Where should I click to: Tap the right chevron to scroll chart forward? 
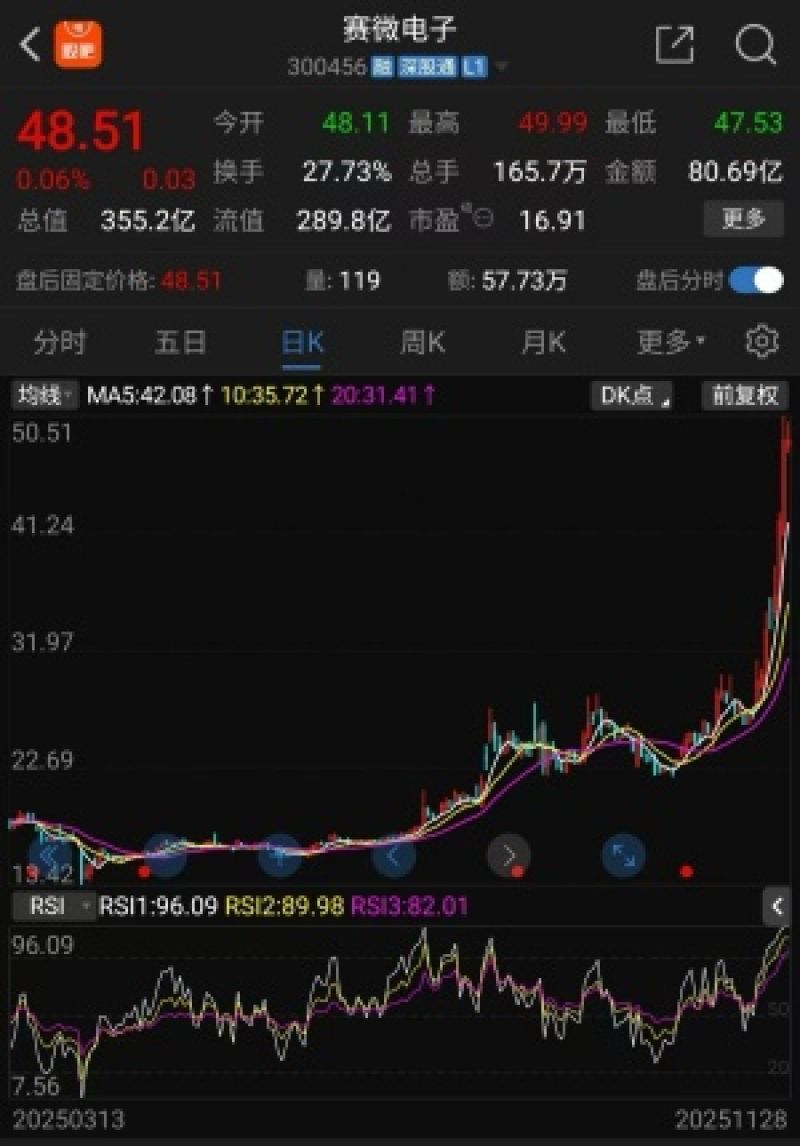pyautogui.click(x=508, y=855)
